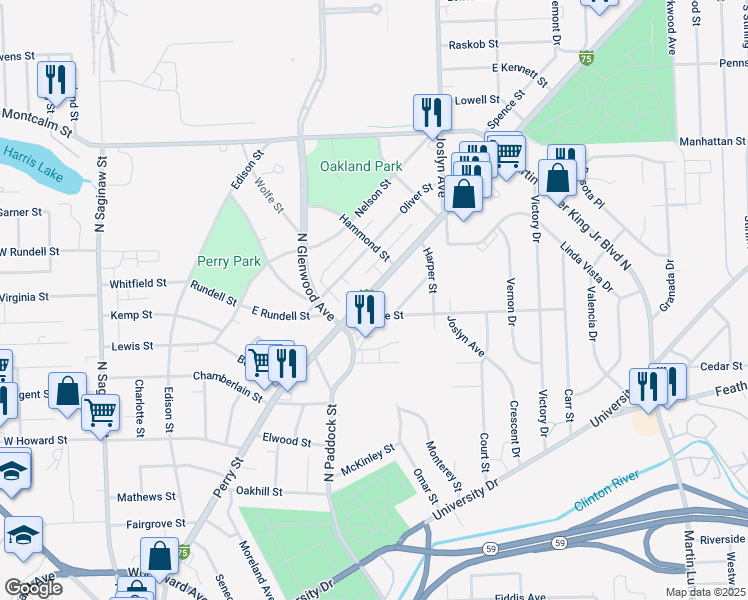The width and height of the screenshot is (748, 600).
Task: Select the restaurant marker near Montcalm St
Action: (x=56, y=80)
